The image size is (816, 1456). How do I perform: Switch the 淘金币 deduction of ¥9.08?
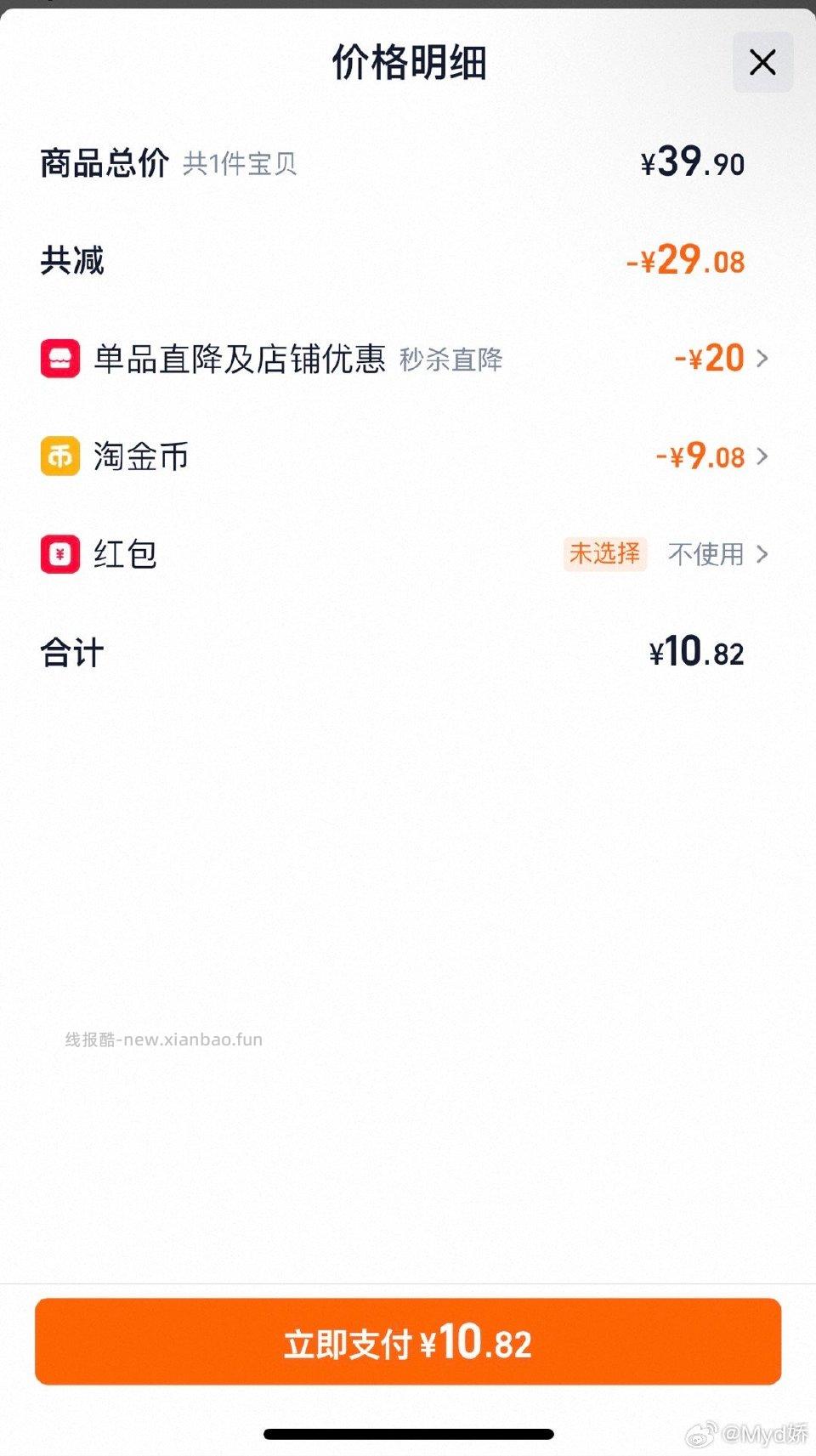coord(699,456)
